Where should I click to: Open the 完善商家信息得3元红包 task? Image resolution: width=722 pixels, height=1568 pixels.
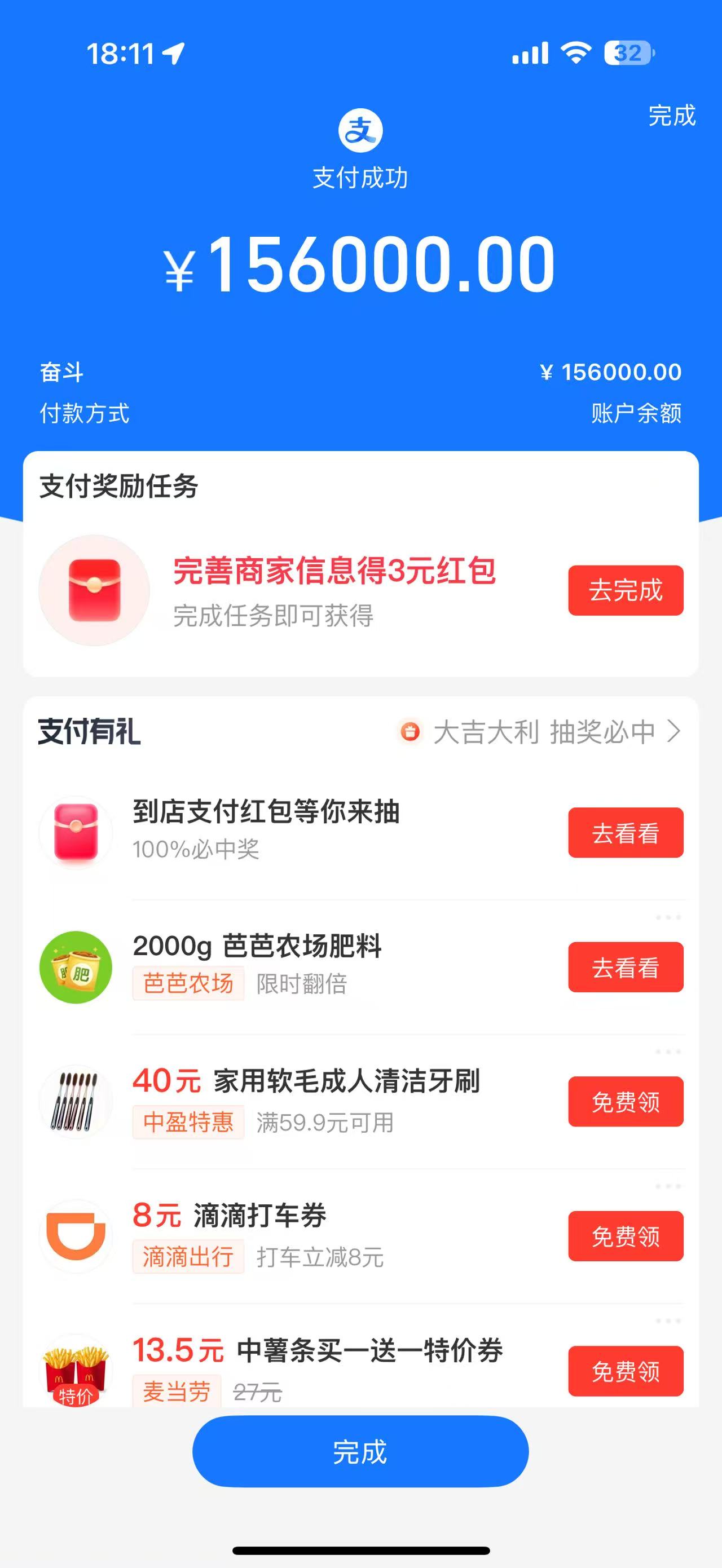click(333, 572)
